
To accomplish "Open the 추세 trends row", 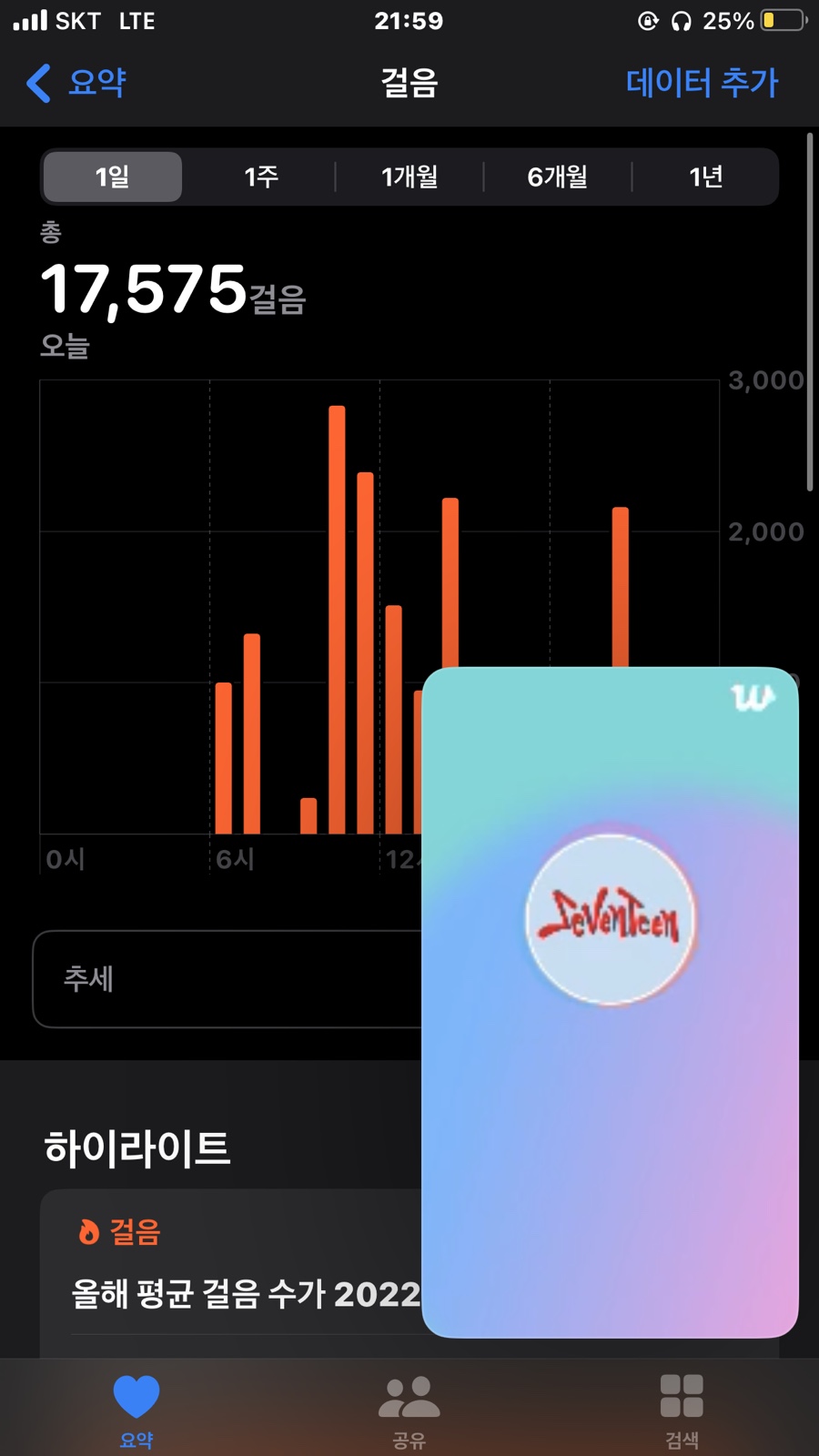I will (227, 979).
